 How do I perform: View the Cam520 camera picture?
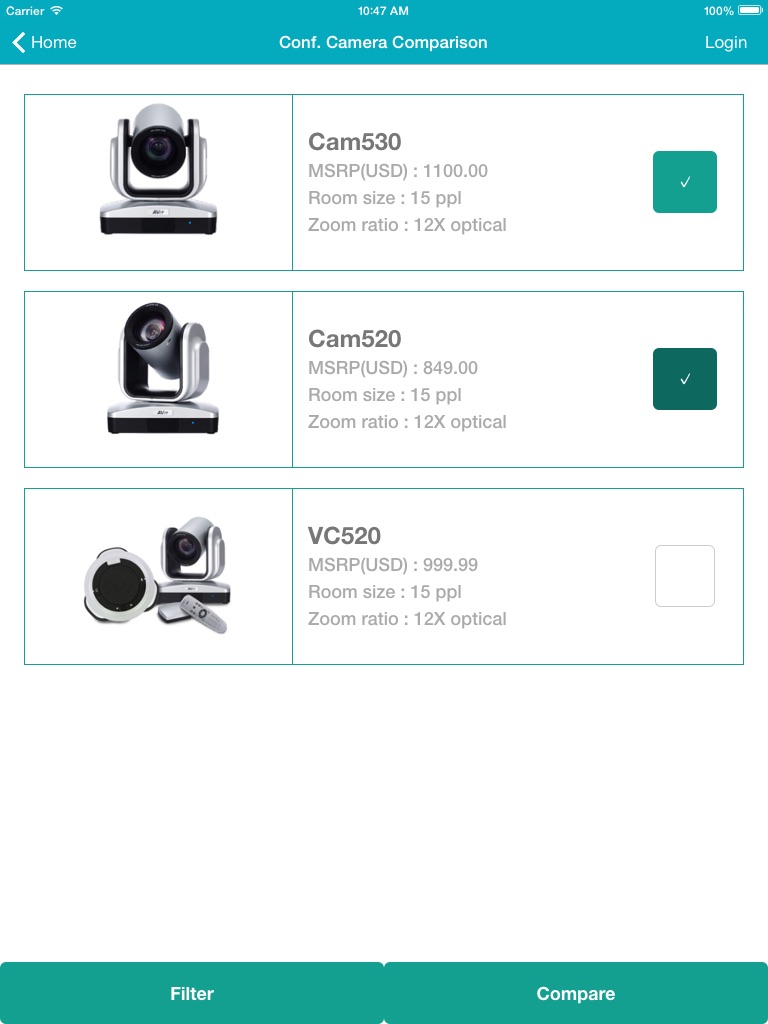click(160, 369)
